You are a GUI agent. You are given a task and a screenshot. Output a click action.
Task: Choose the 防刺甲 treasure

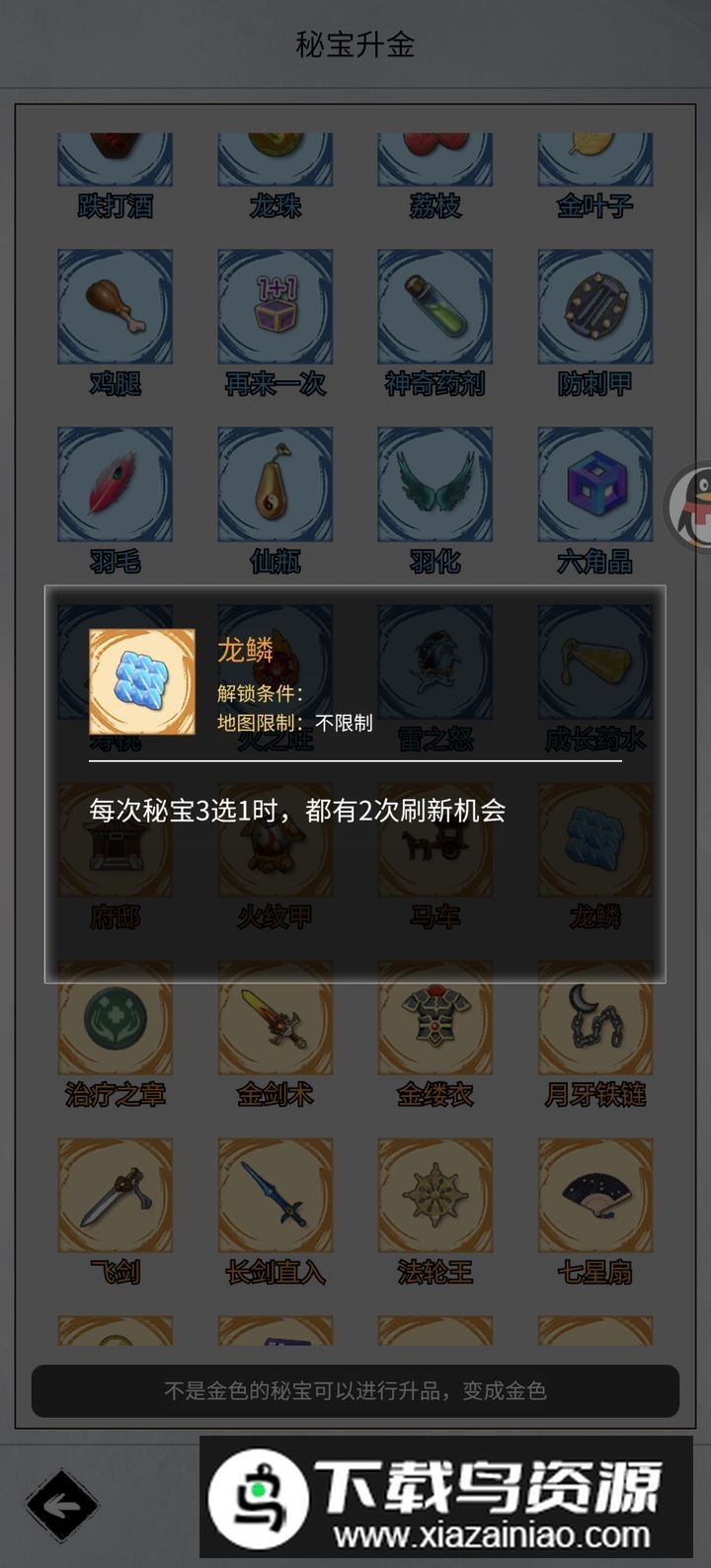[x=595, y=307]
